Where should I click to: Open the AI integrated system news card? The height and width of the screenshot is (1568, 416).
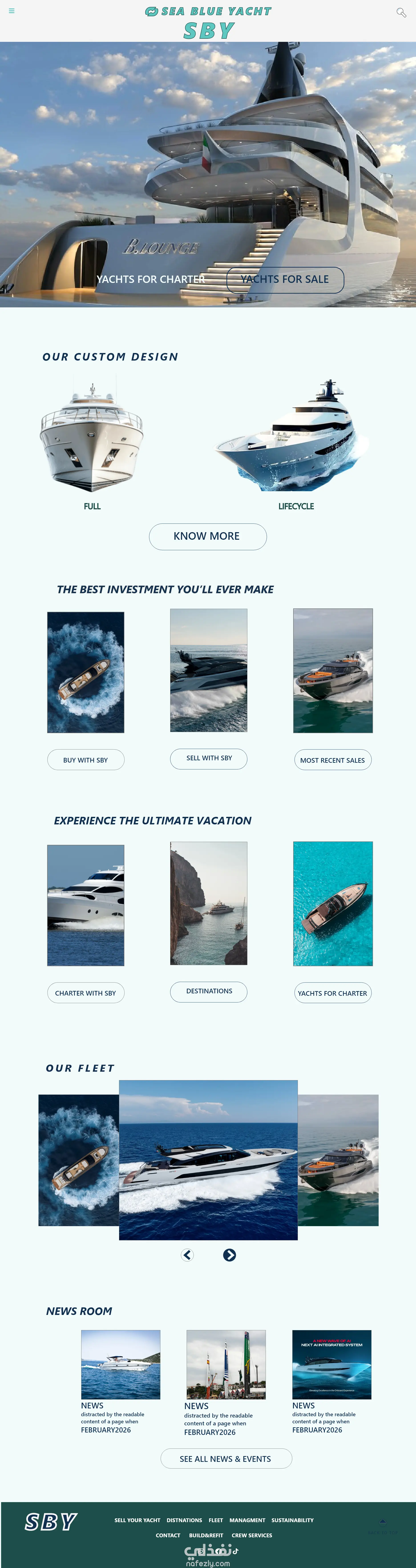tap(331, 1365)
